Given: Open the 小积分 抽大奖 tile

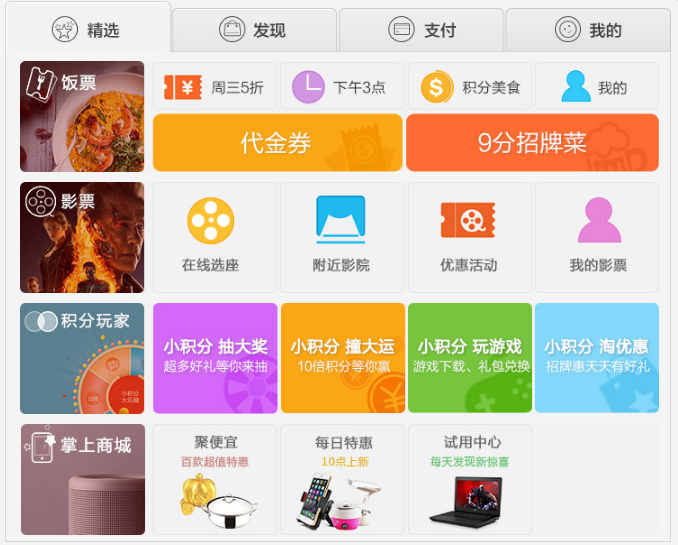Looking at the screenshot, I should coord(214,358).
